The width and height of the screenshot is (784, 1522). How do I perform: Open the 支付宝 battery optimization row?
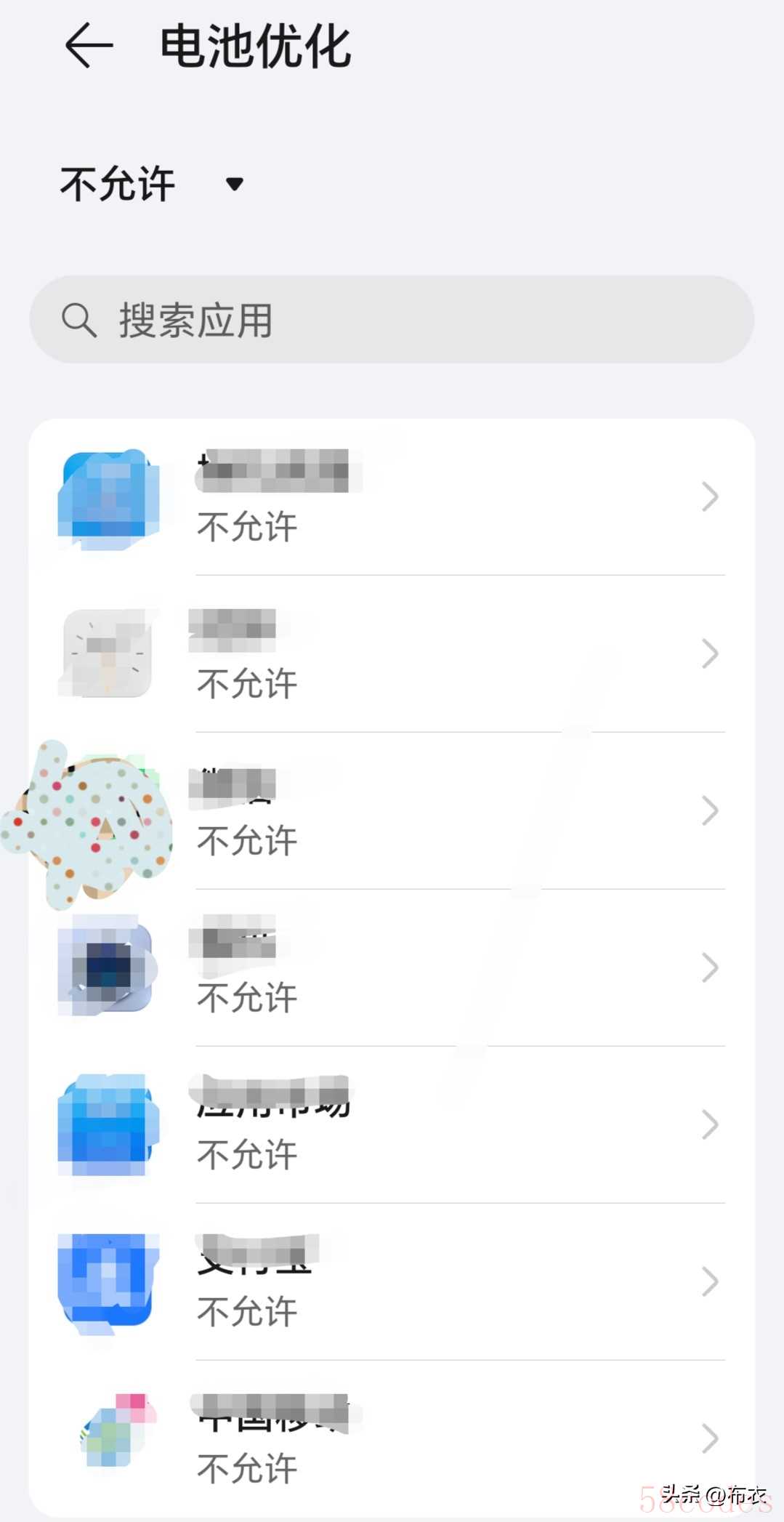coord(391,1282)
